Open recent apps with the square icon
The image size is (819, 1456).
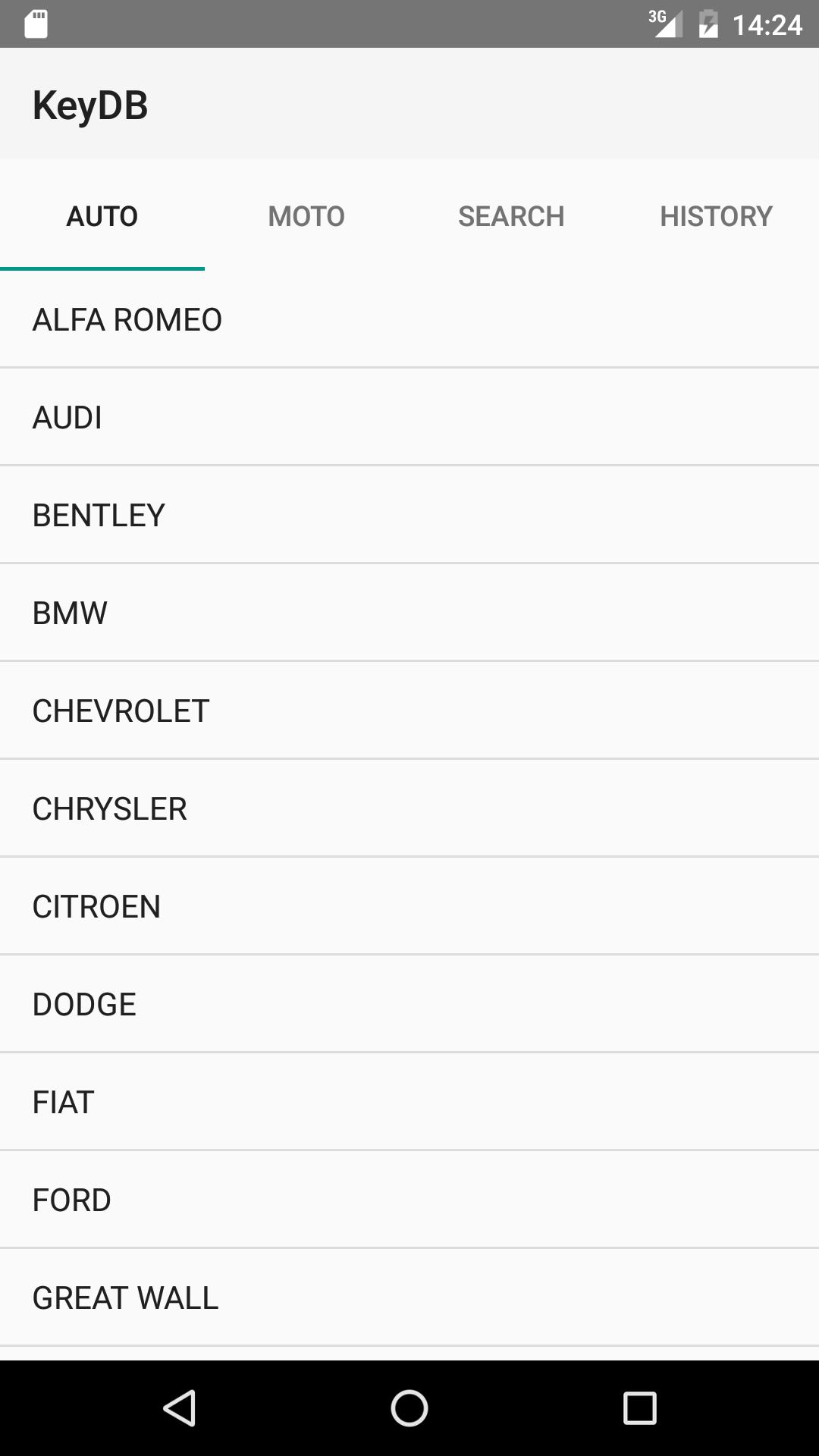tap(642, 1407)
